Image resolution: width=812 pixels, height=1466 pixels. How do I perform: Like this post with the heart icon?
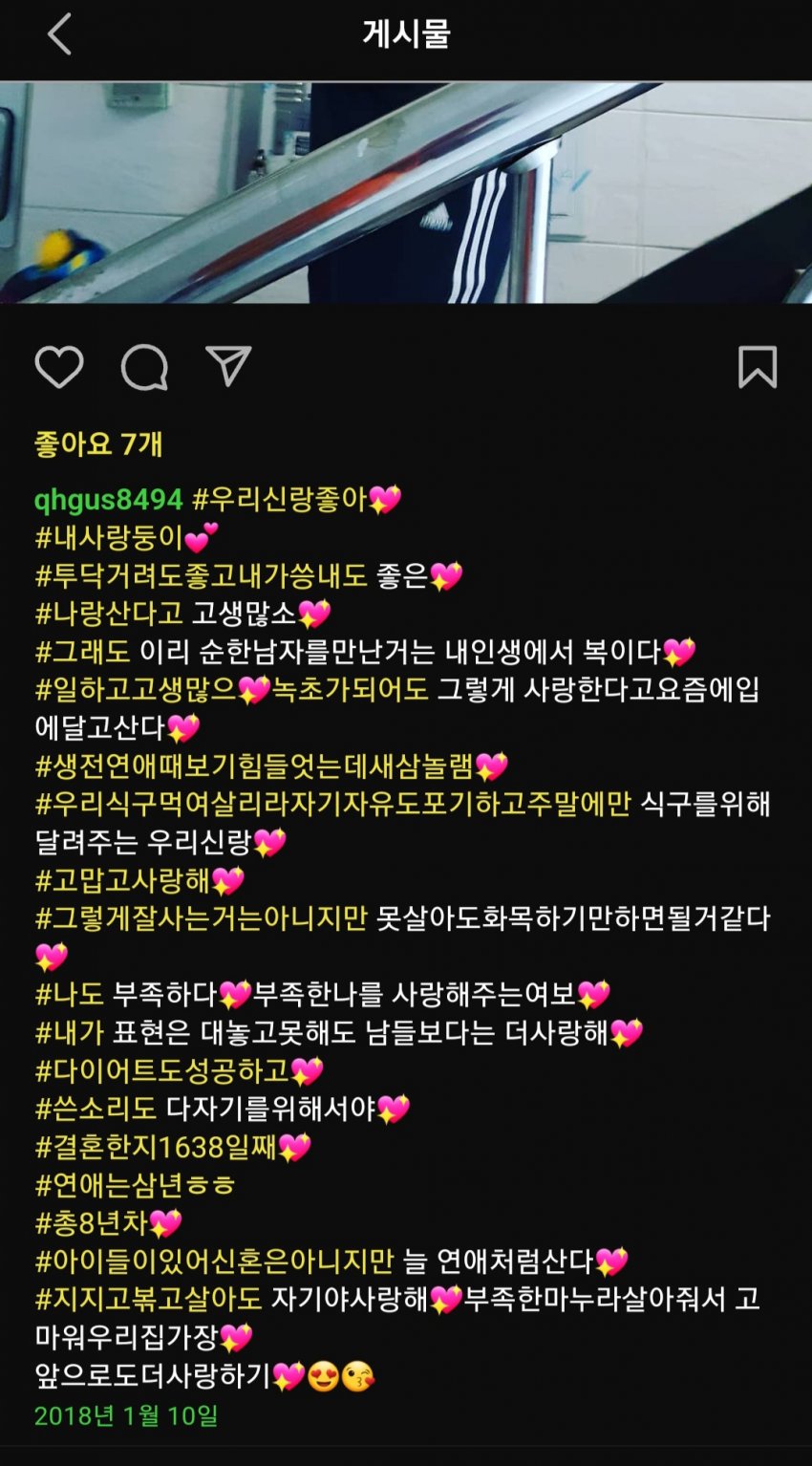pyautogui.click(x=59, y=368)
